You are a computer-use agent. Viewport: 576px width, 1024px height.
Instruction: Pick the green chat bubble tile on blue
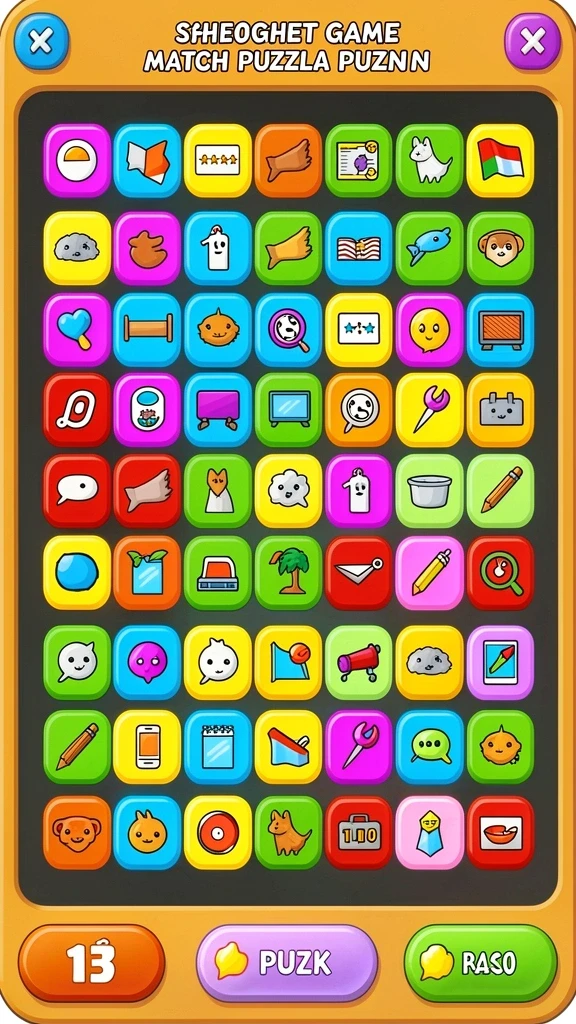[429, 746]
